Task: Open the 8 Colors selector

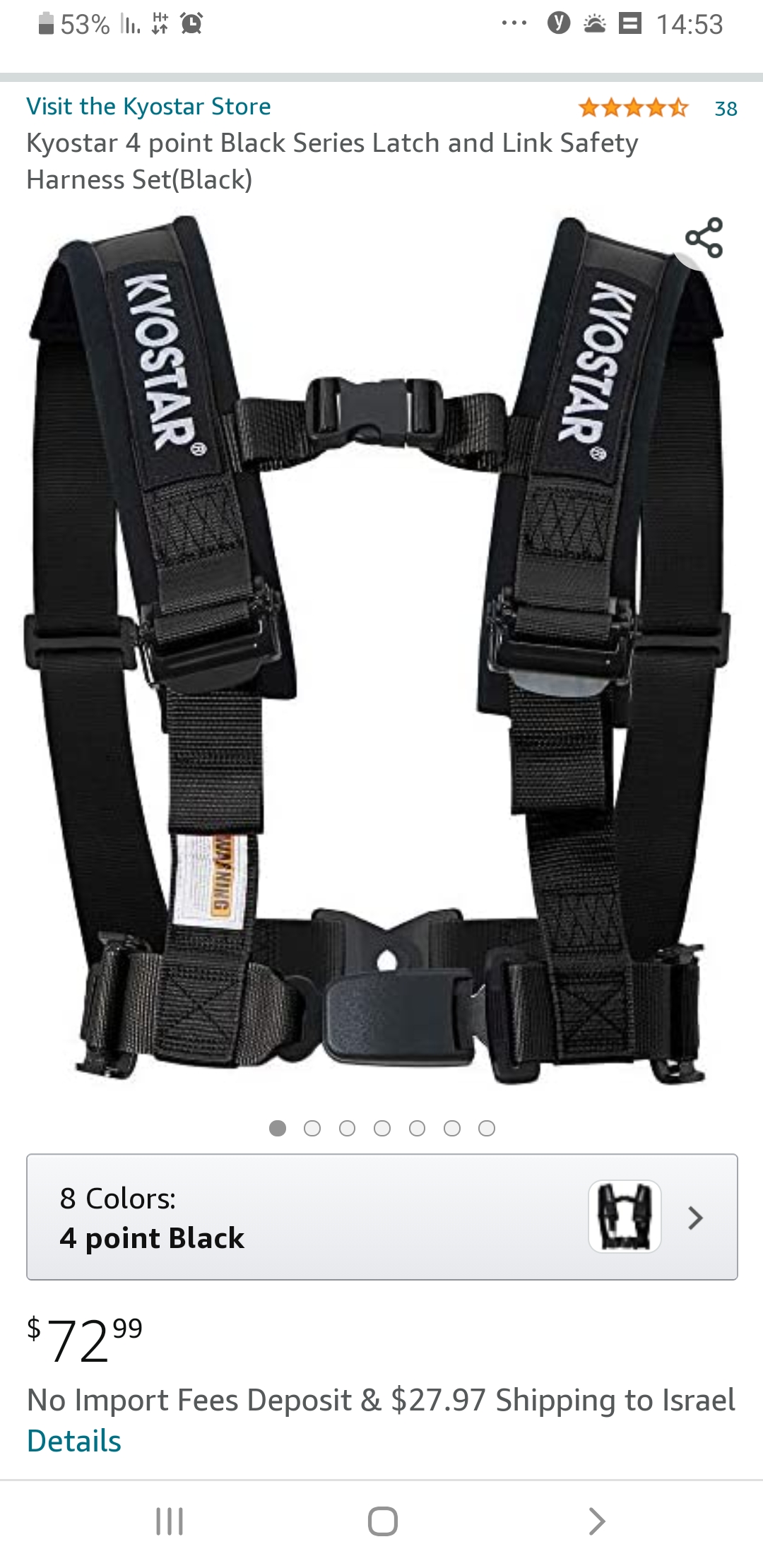Action: point(381,1217)
